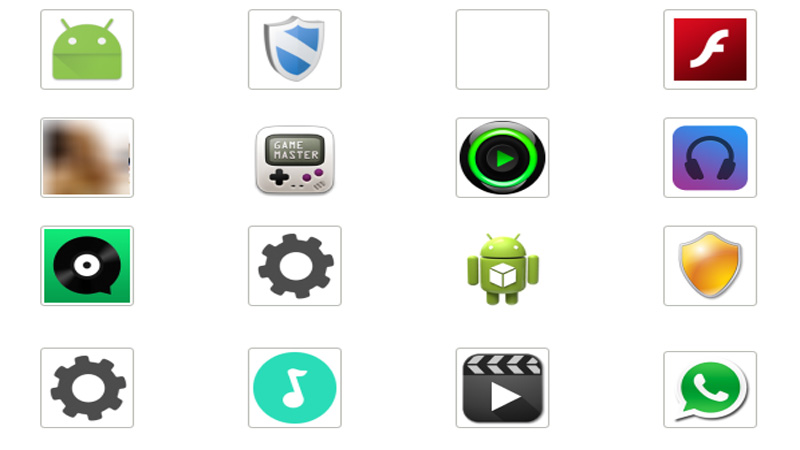Image resolution: width=800 pixels, height=450 pixels.
Task: Launch the teal music note app
Action: (x=294, y=388)
